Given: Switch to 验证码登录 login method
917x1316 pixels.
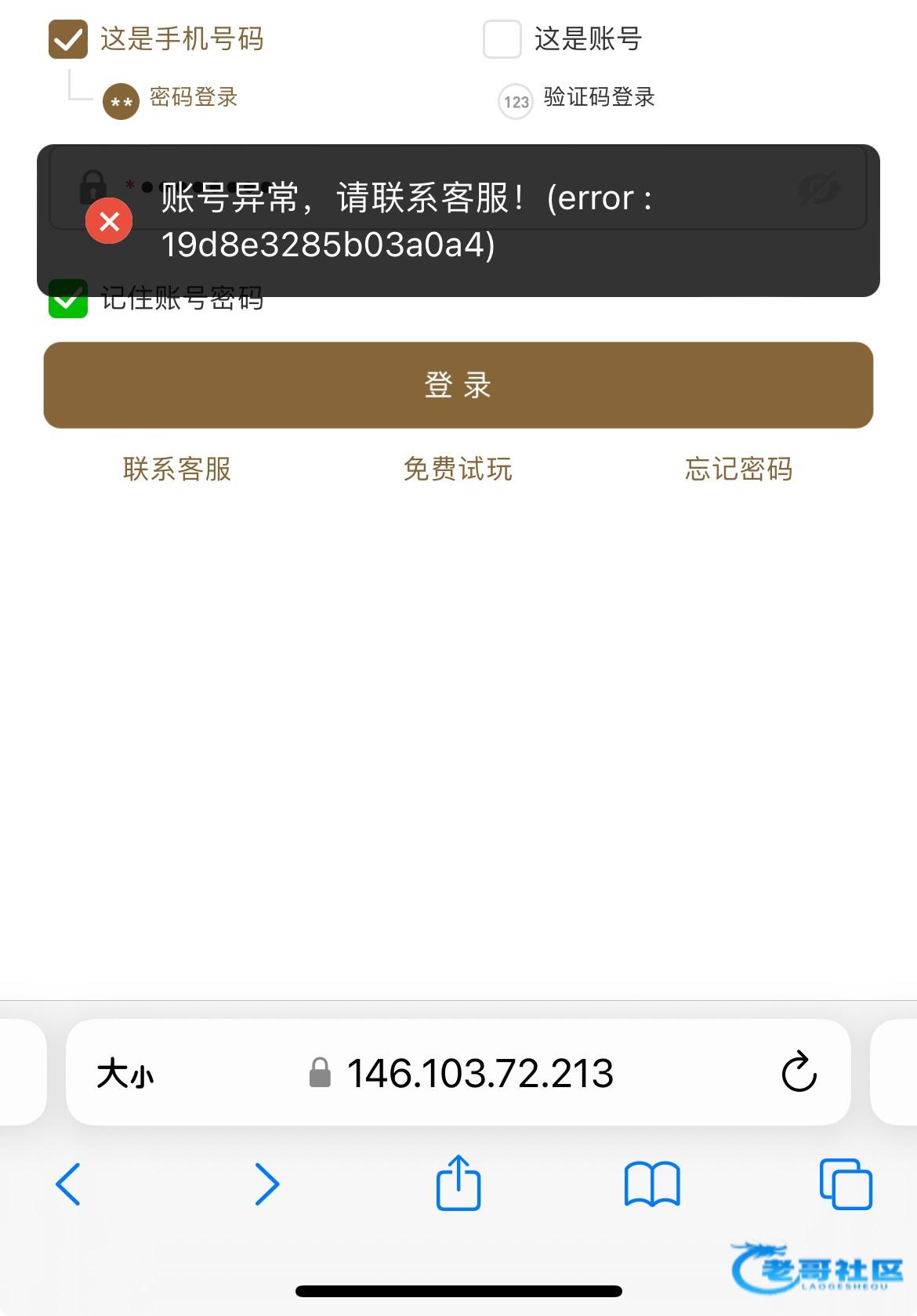Looking at the screenshot, I should [x=516, y=101].
